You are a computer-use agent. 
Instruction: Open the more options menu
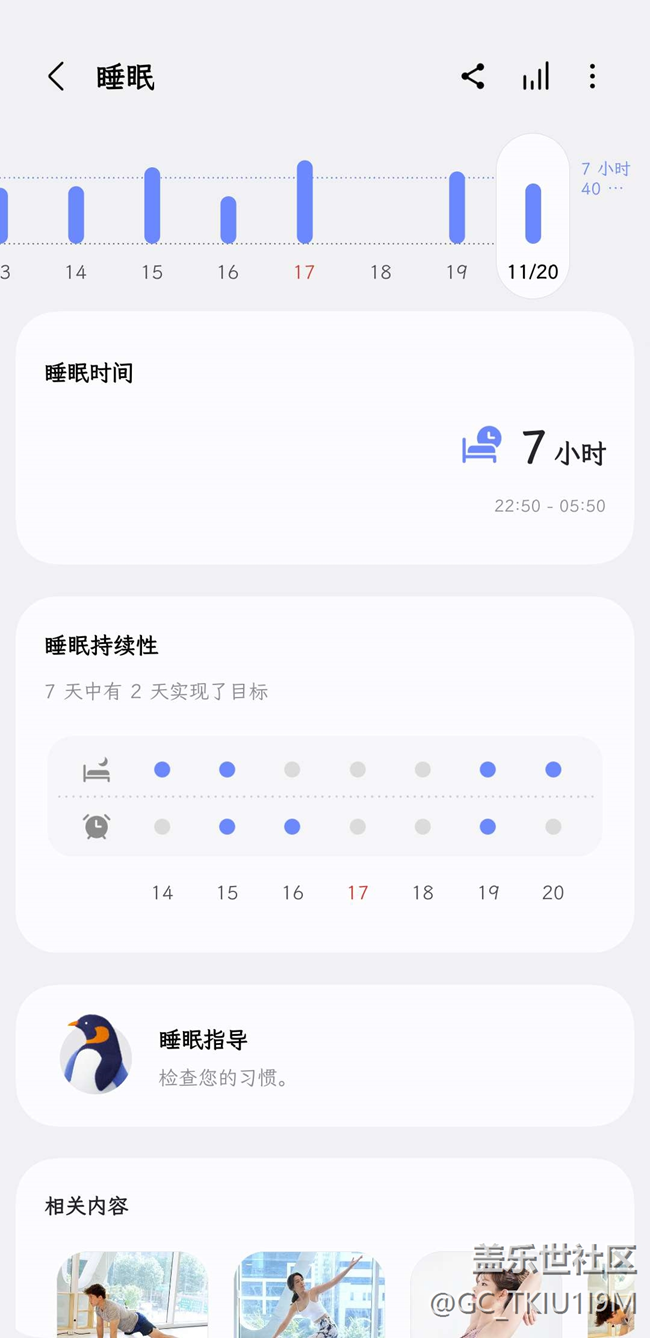[x=593, y=77]
